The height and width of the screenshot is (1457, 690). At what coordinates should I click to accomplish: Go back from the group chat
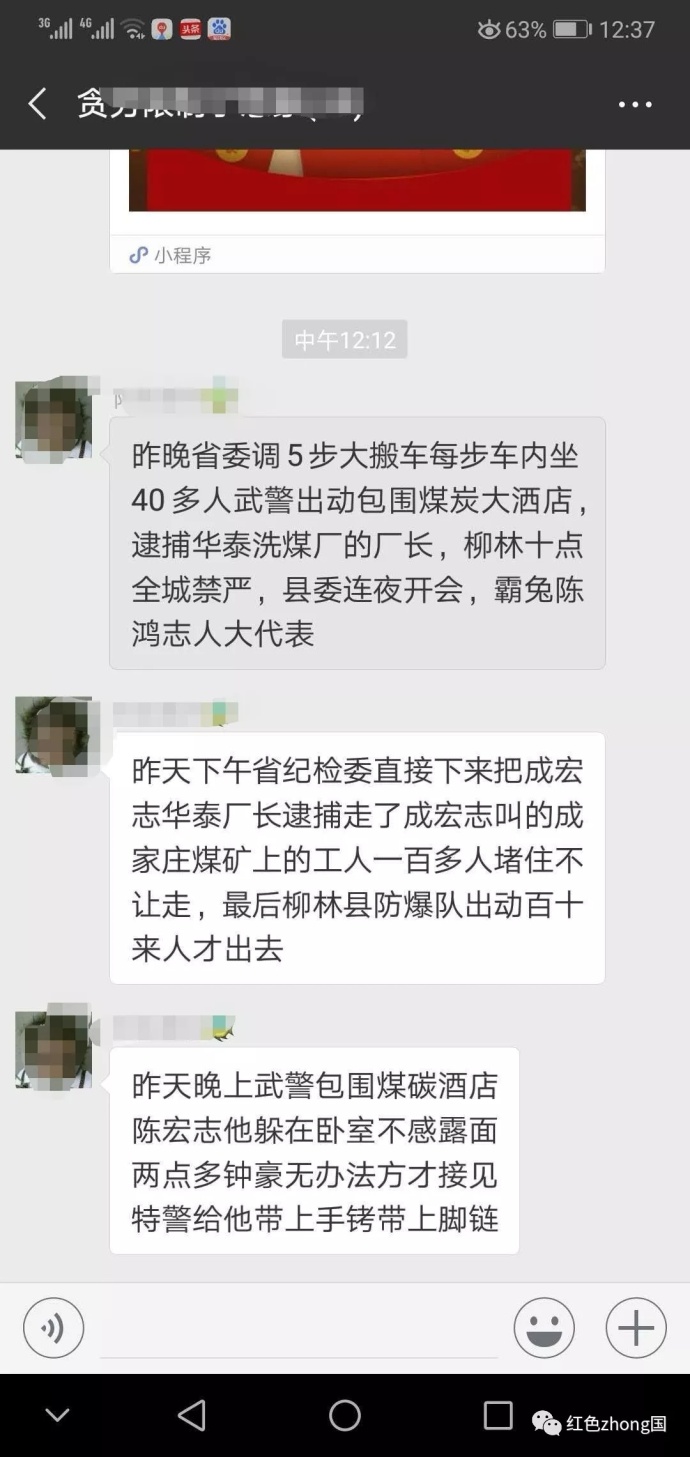click(38, 104)
